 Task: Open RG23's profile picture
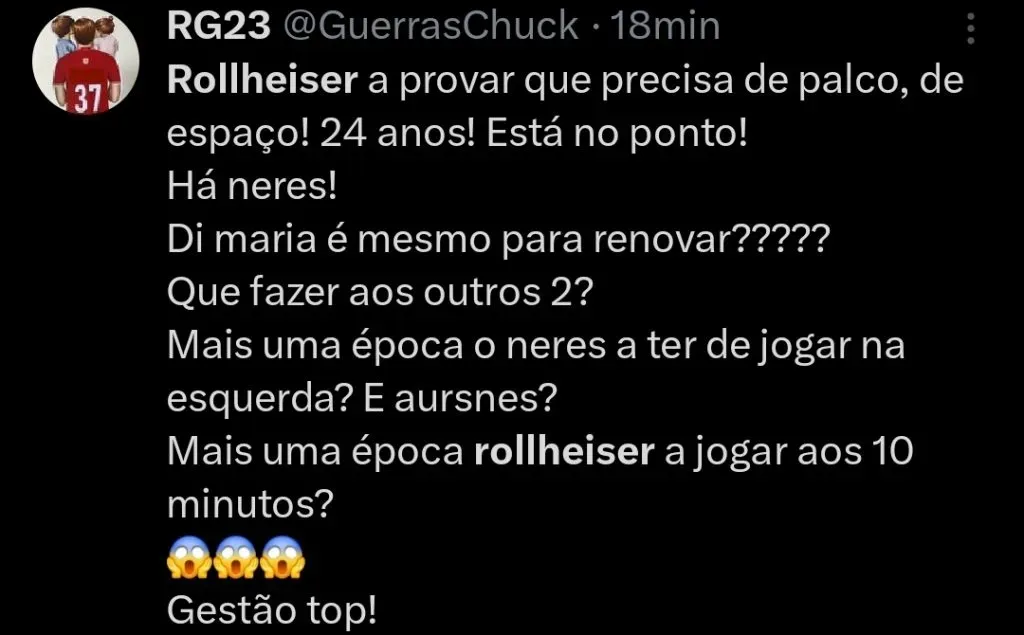coord(77,62)
